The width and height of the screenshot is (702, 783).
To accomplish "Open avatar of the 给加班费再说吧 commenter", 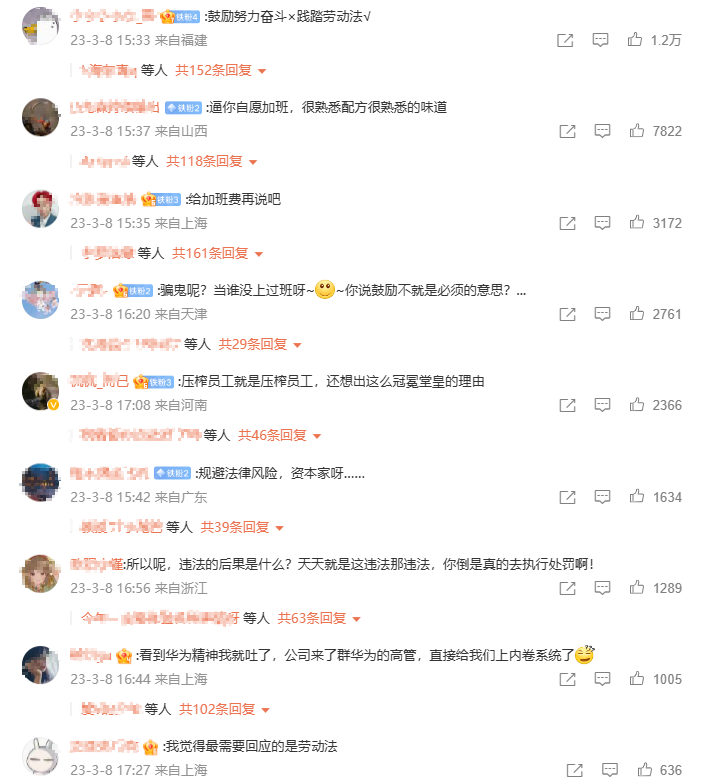I will (40, 208).
